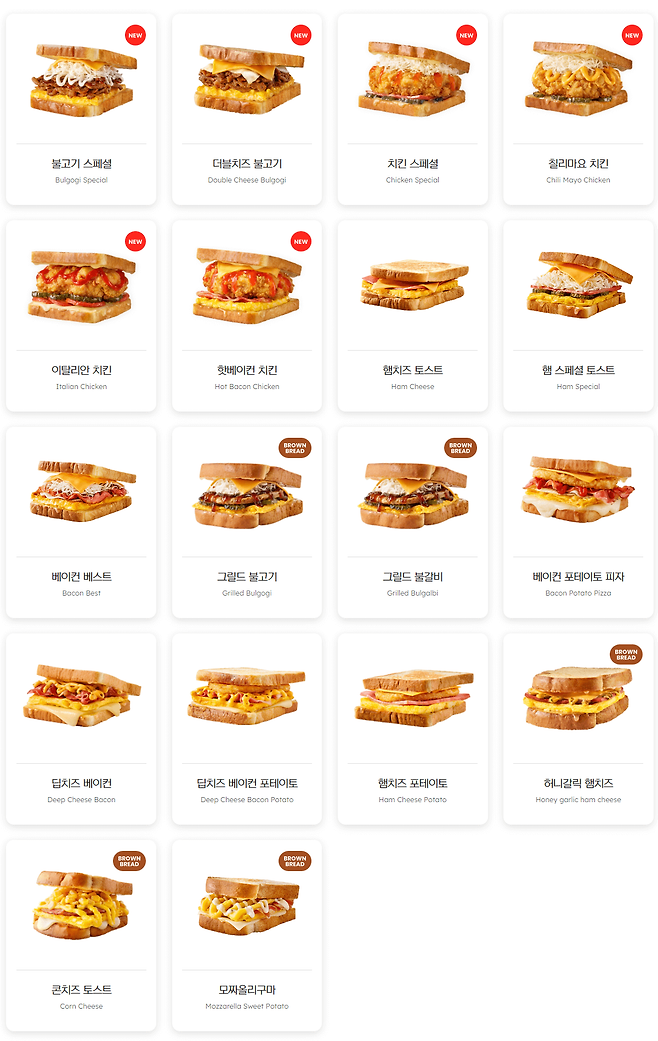Open Honey garlic ham cheese details

click(x=578, y=729)
